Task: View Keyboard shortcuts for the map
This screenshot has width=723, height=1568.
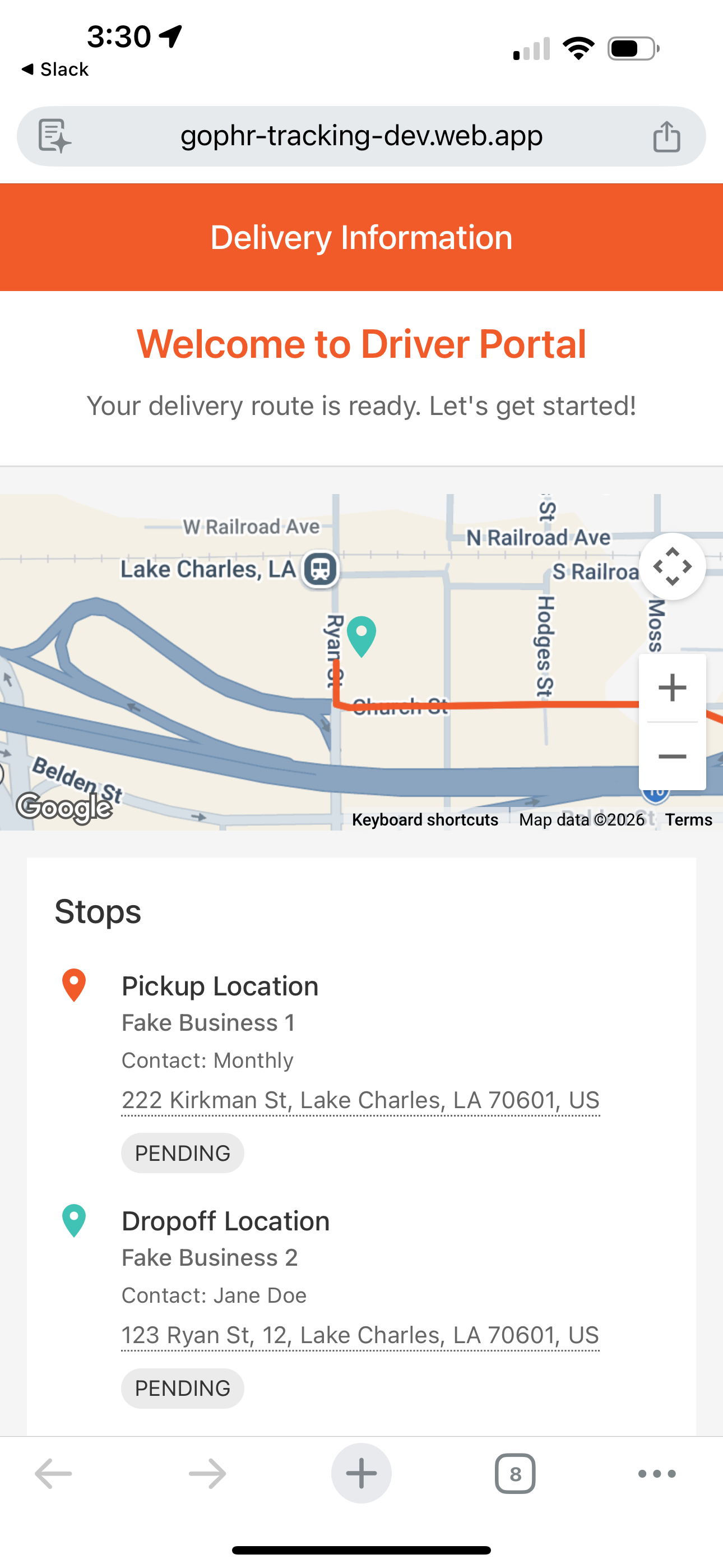Action: 425,819
